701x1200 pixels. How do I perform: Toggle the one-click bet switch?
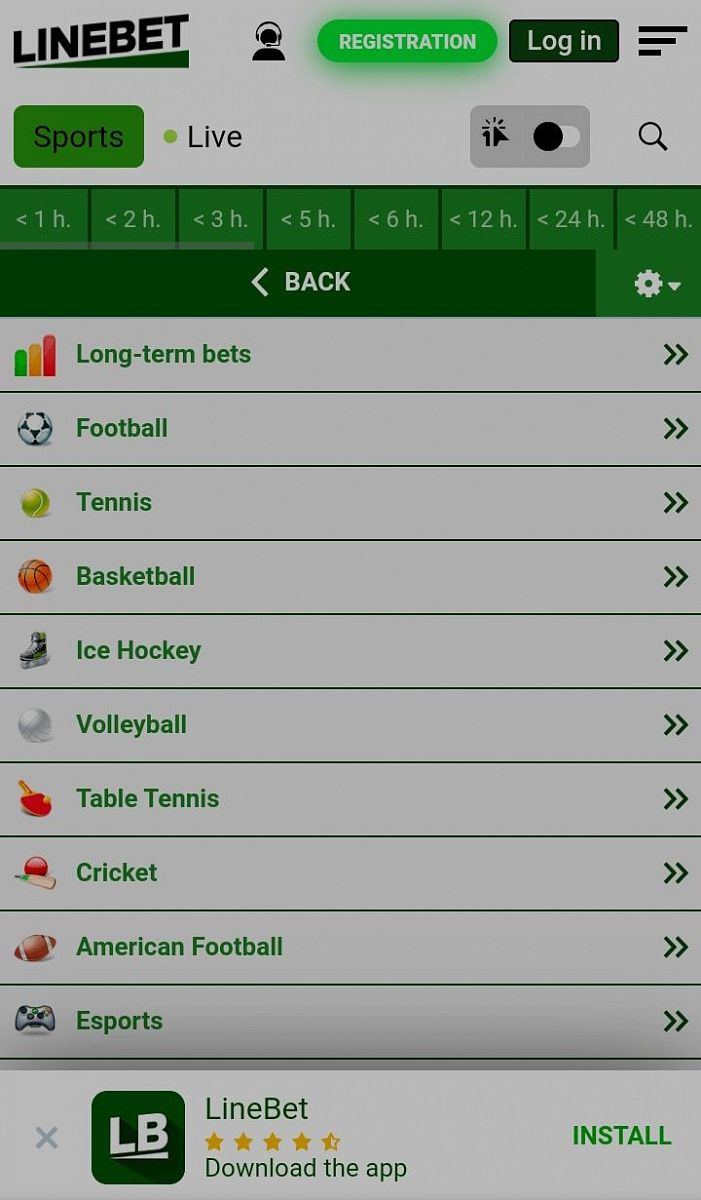click(555, 137)
